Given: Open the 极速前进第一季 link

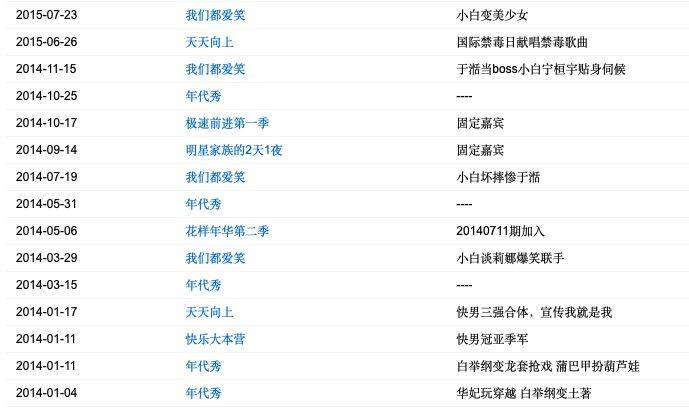Looking at the screenshot, I should pyautogui.click(x=227, y=124).
